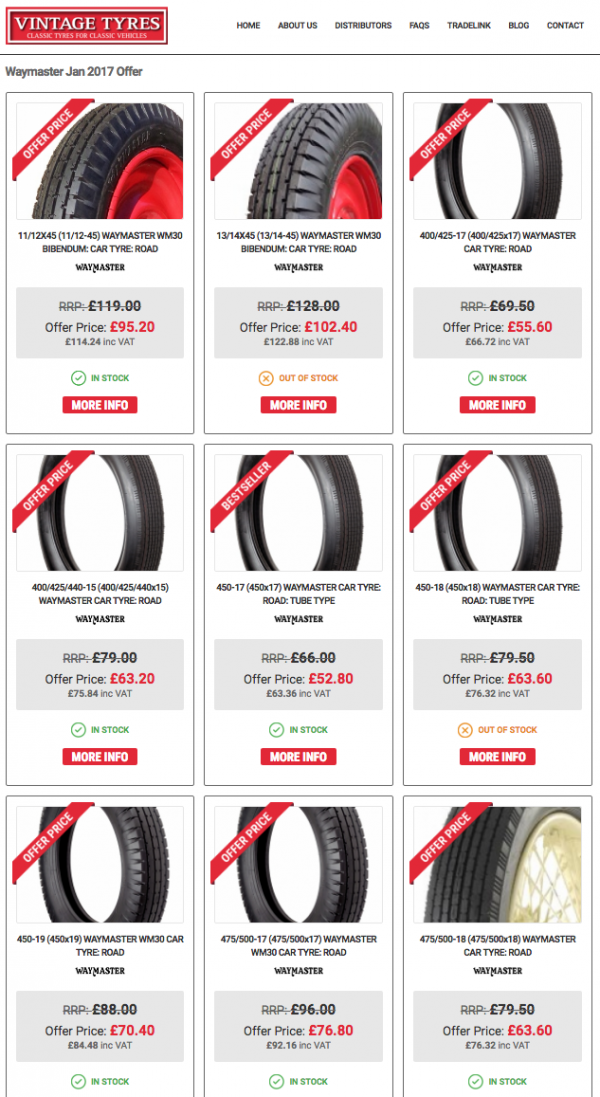Tap More Info for 450-18 tyre
The image size is (600, 1097).
tap(497, 756)
